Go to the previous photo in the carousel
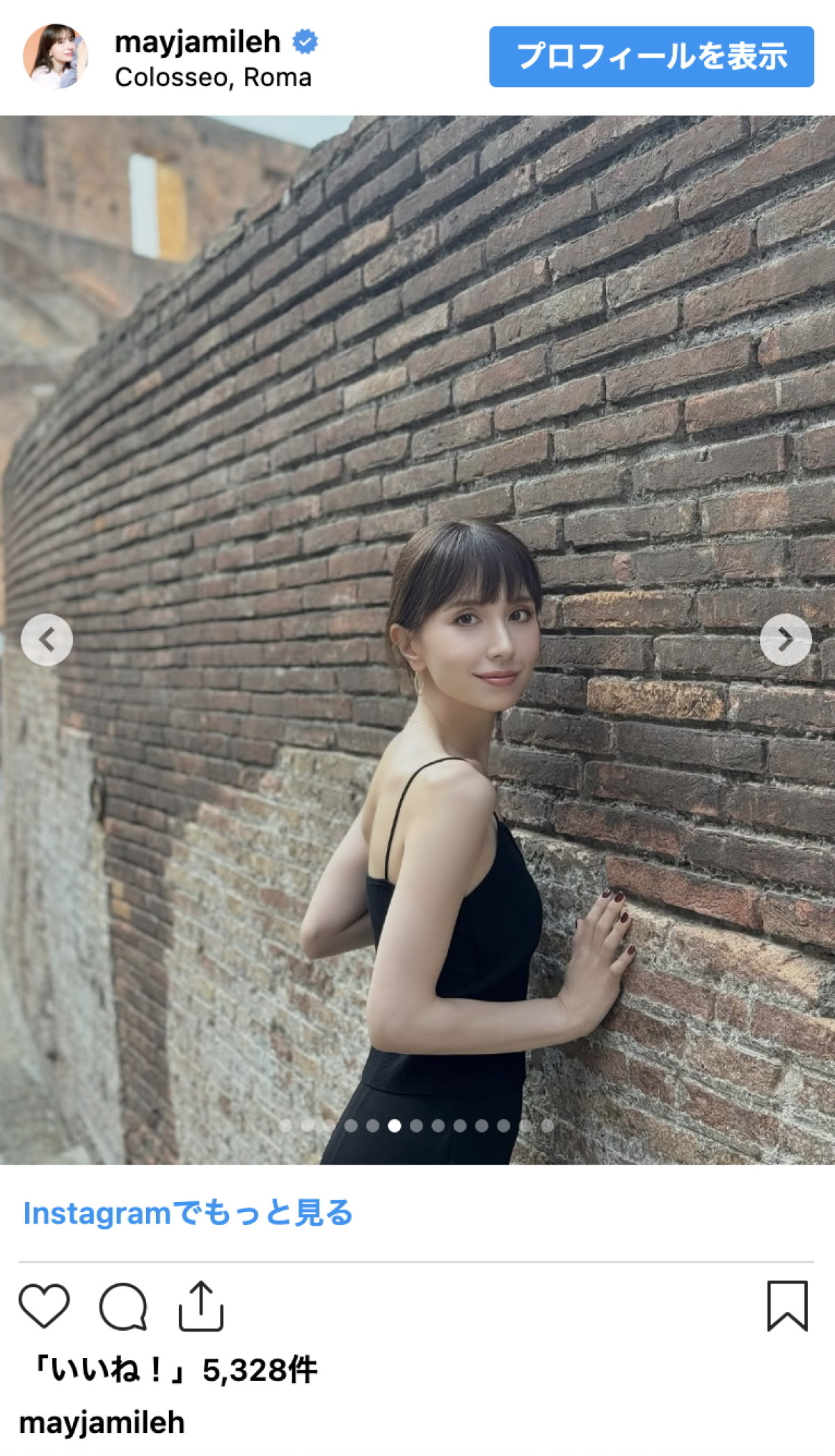 (47, 639)
